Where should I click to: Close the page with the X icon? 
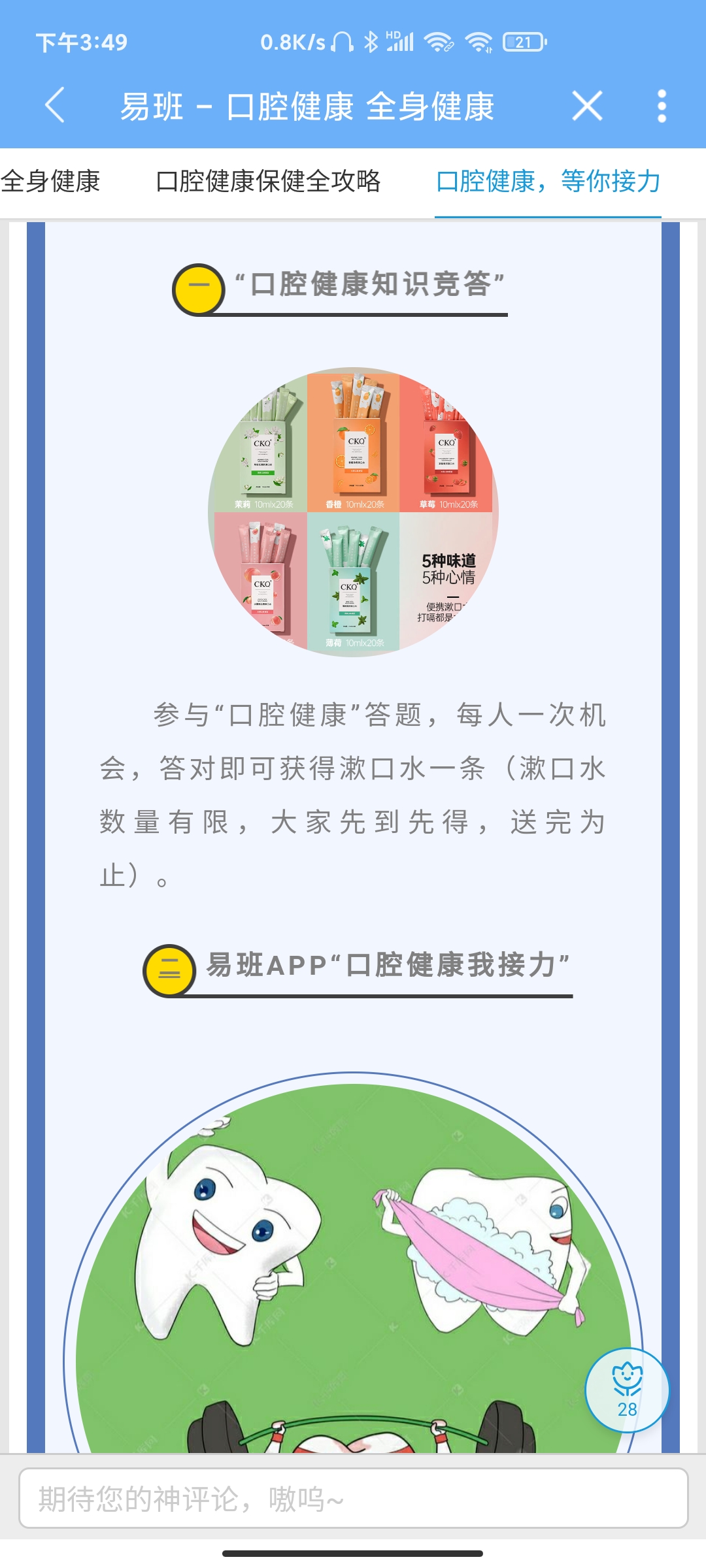[x=587, y=106]
